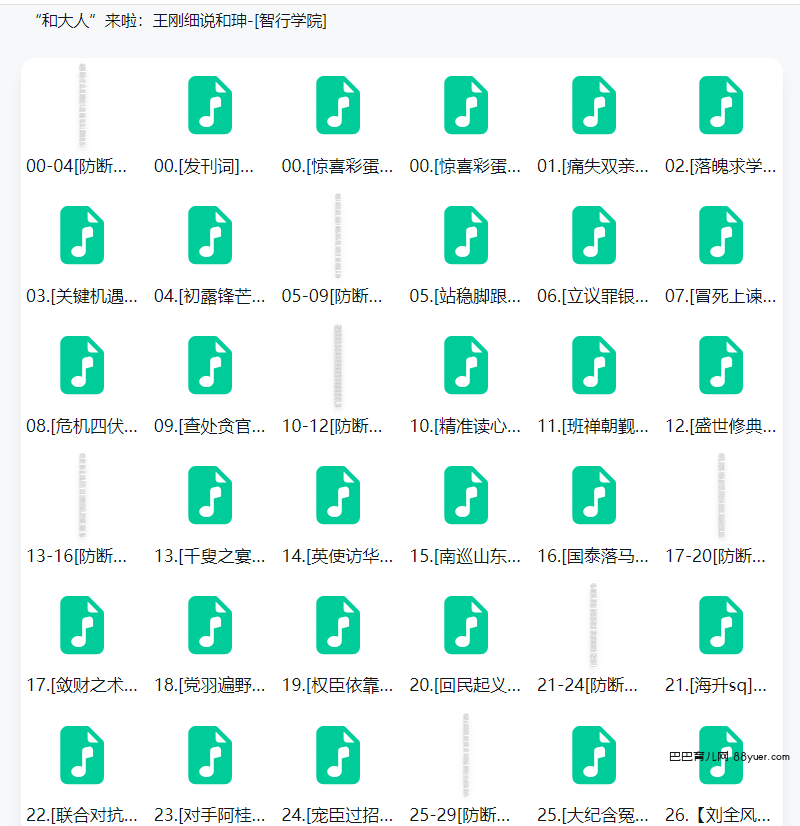Screen dimensions: 800x826
Task: Open audio file 18.[党羽遍野
Action: coord(210,625)
